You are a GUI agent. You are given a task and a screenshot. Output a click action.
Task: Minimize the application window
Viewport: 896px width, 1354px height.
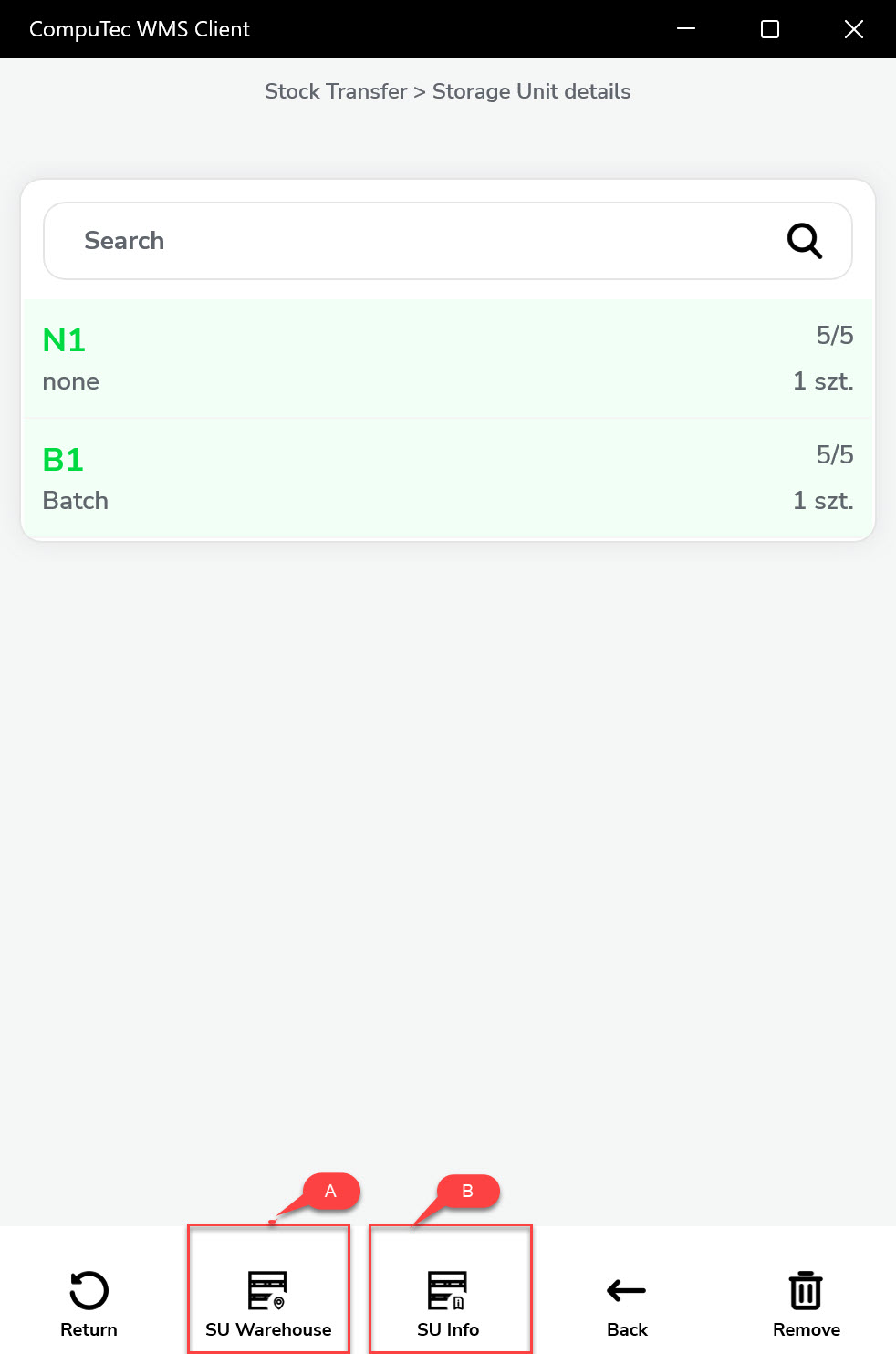click(x=686, y=29)
